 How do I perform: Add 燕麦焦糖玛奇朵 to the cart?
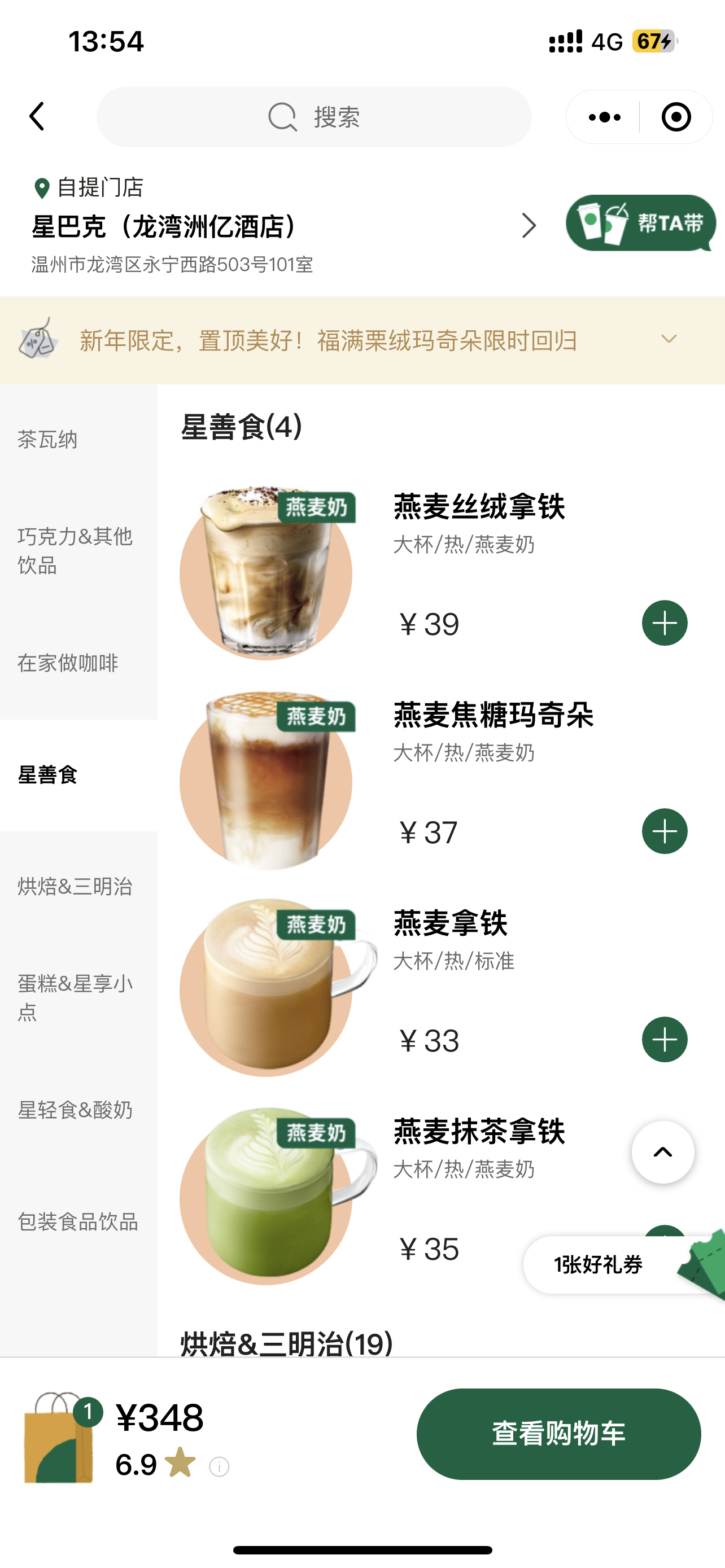(x=664, y=831)
